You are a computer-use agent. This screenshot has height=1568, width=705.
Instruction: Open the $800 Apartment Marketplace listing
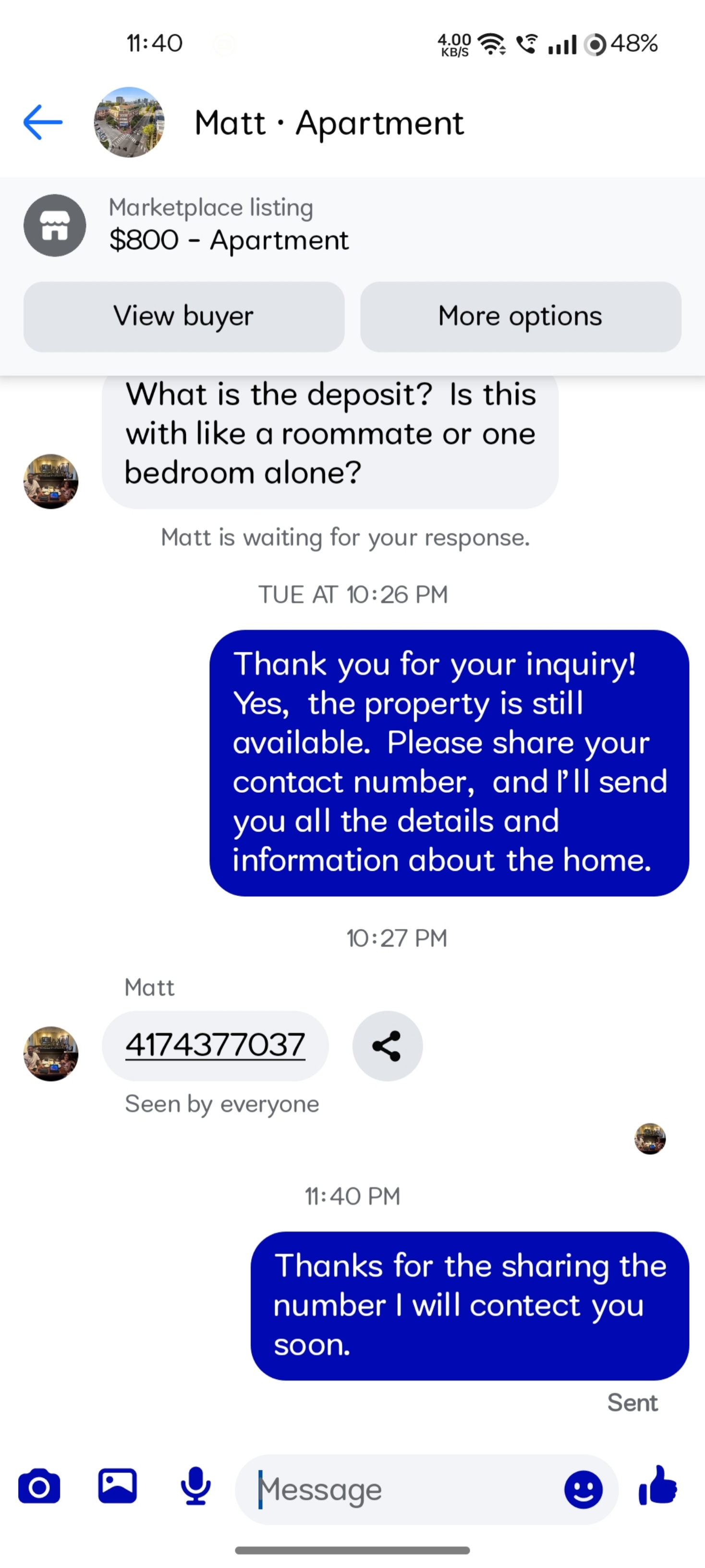(x=228, y=225)
